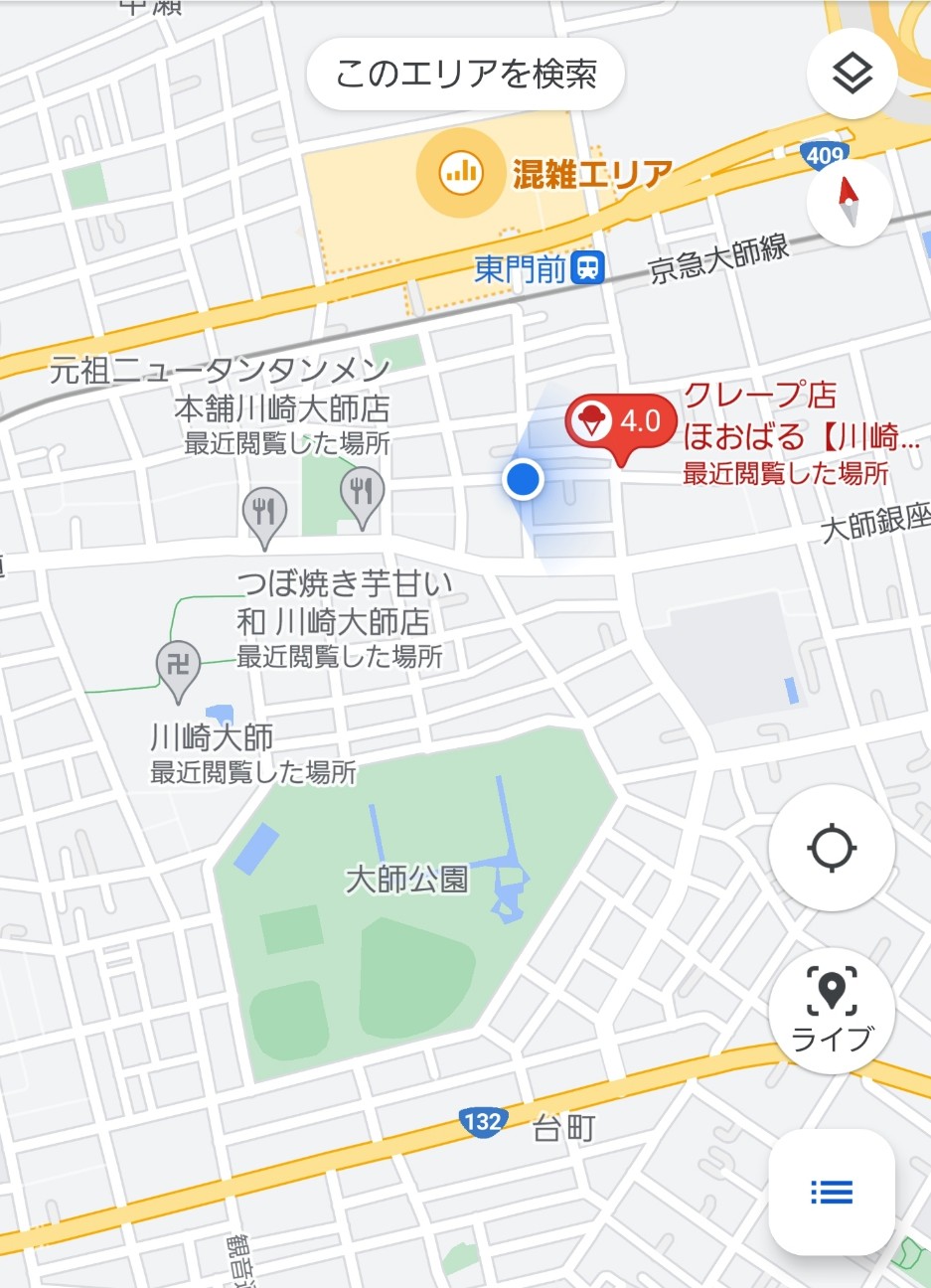
Task: Open the map layers icon top right
Action: (x=852, y=73)
